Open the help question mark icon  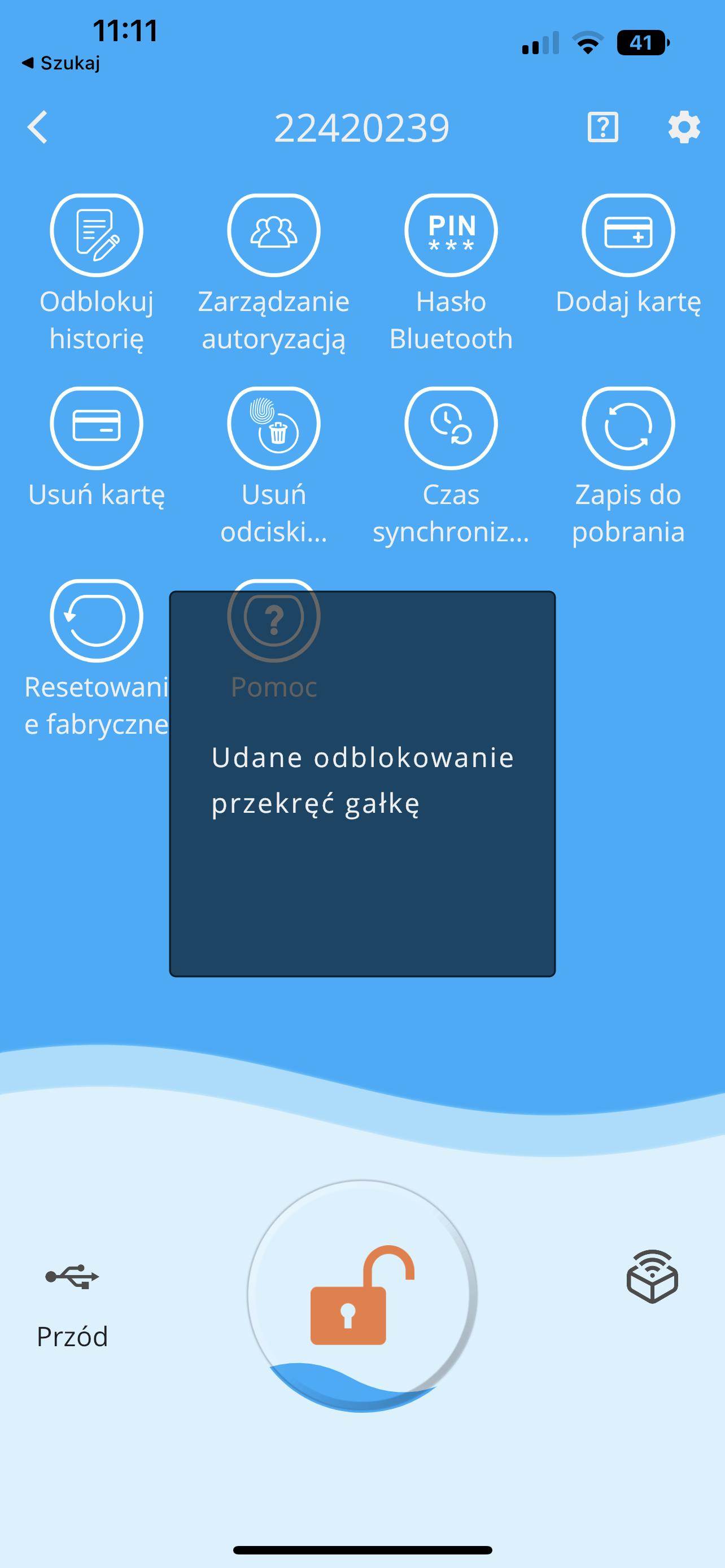(602, 127)
